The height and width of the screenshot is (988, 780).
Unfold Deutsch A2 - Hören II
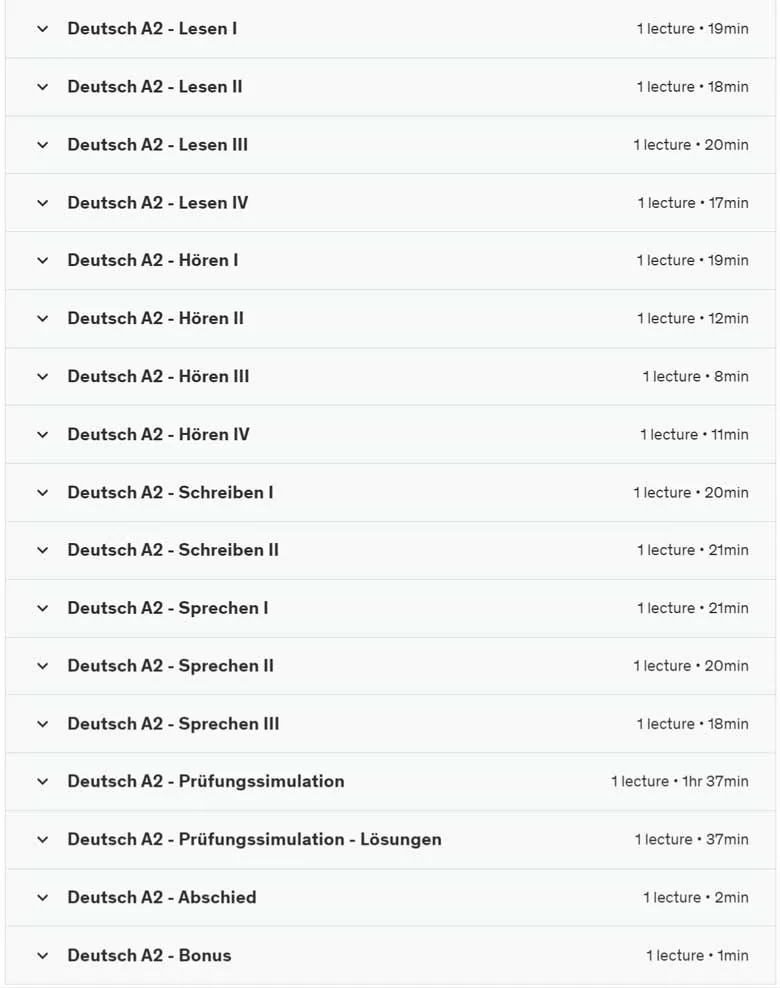(390, 319)
